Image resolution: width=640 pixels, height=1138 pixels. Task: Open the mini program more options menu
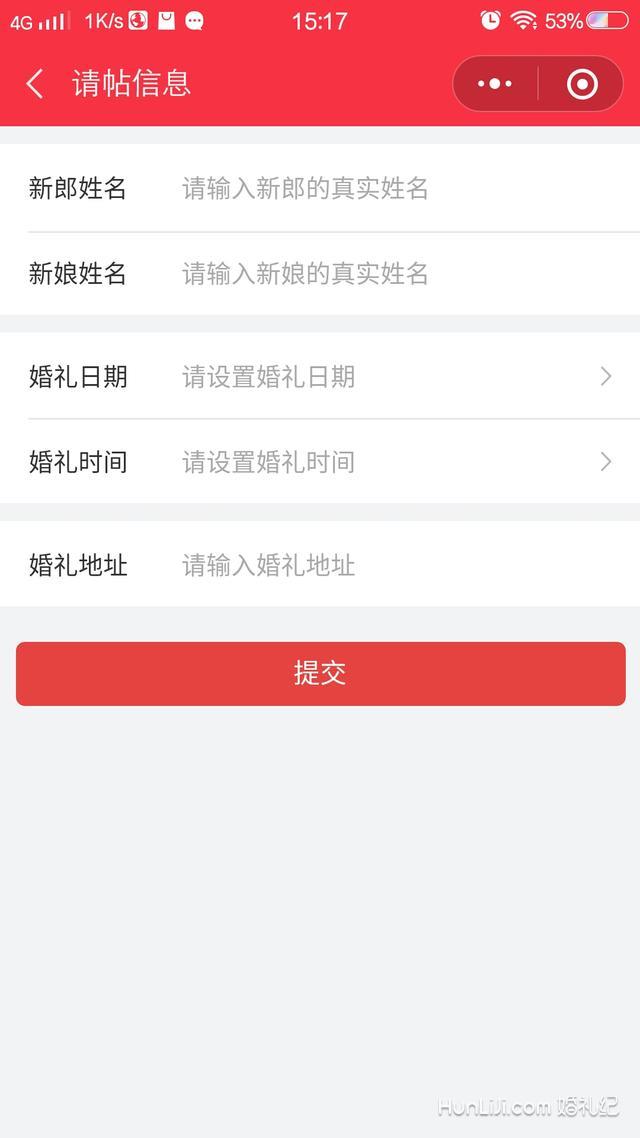pos(495,84)
